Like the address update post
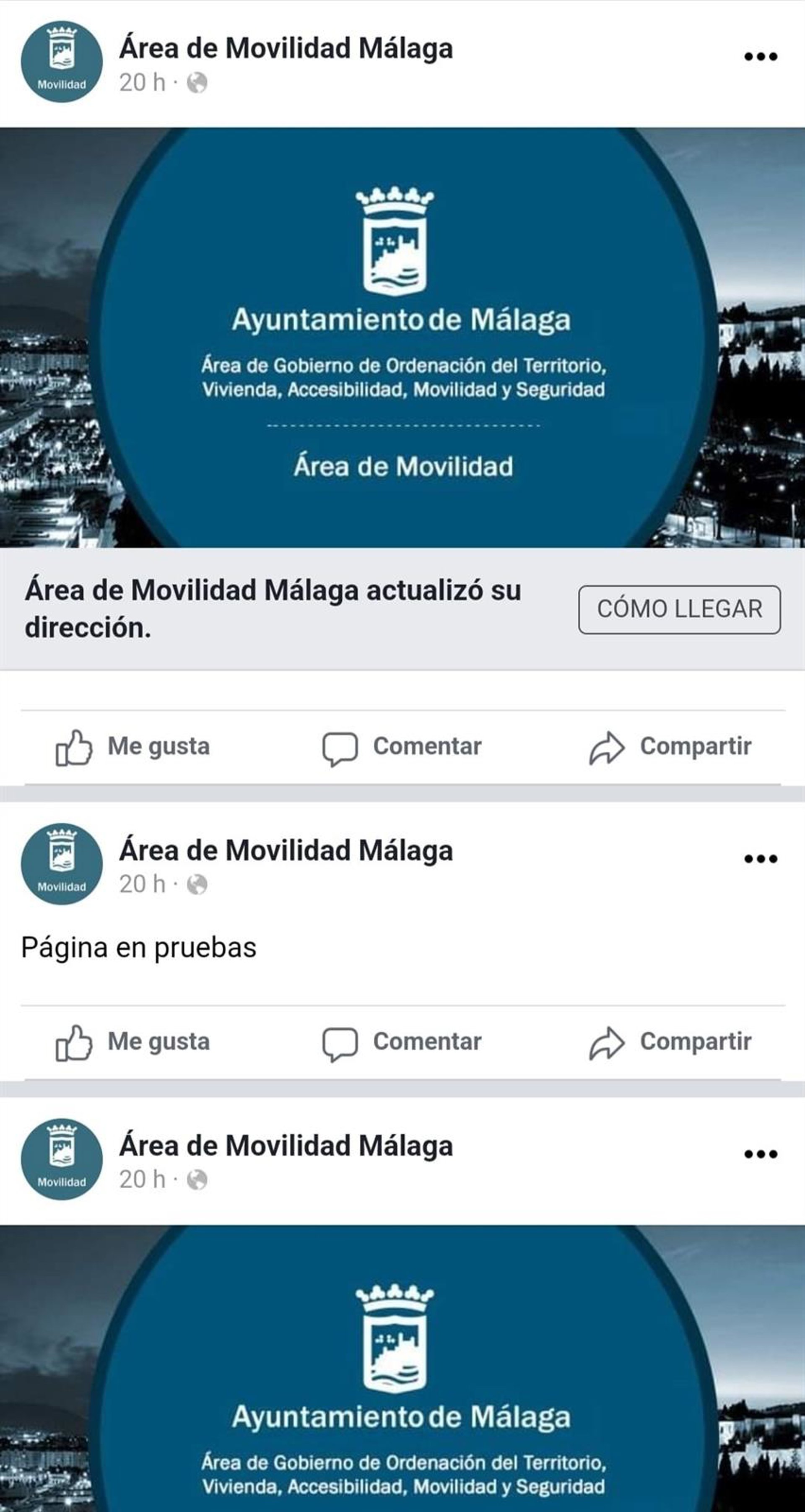This screenshot has height=1512, width=805. click(132, 747)
